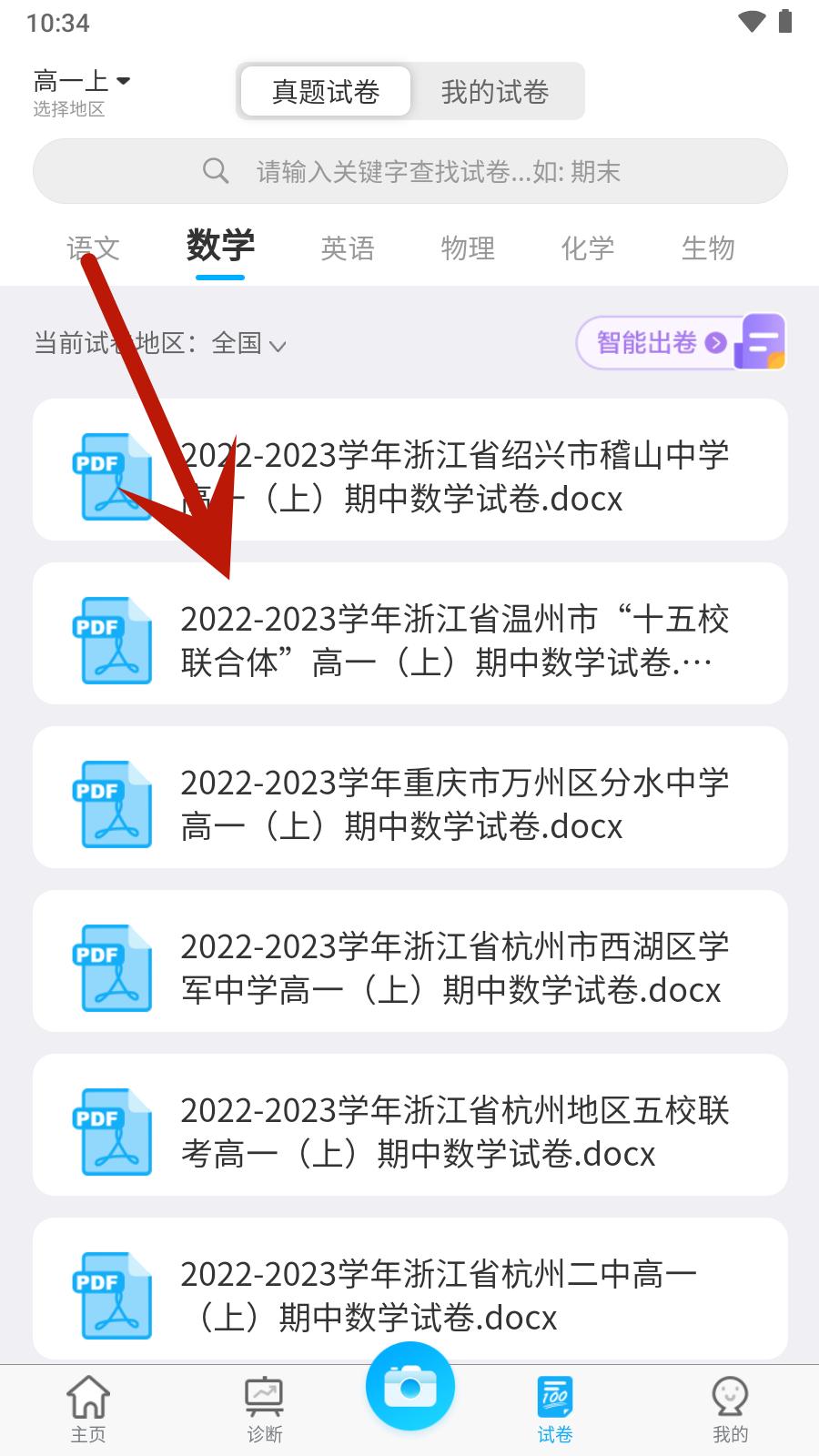Switch to the 英语 subject tab
The height and width of the screenshot is (1456, 819).
click(347, 248)
